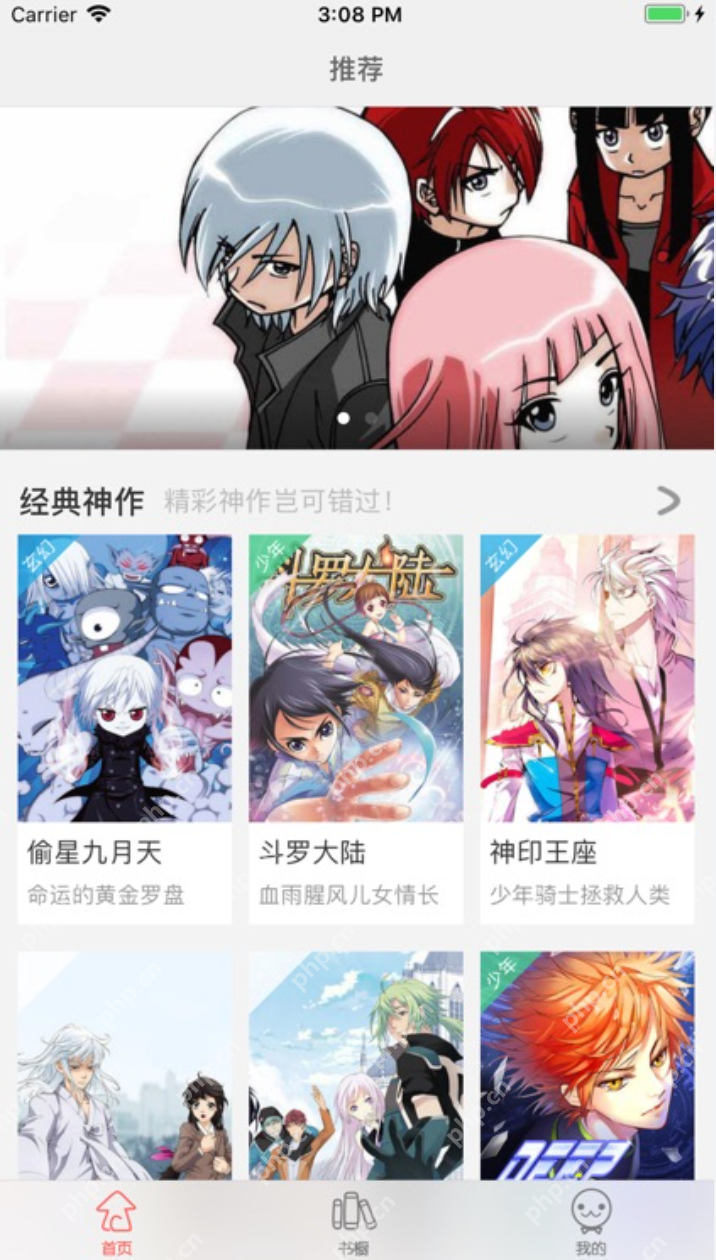Switch to the 书橱 bookshelf tab
Image resolution: width=716 pixels, height=1260 pixels.
[354, 1222]
